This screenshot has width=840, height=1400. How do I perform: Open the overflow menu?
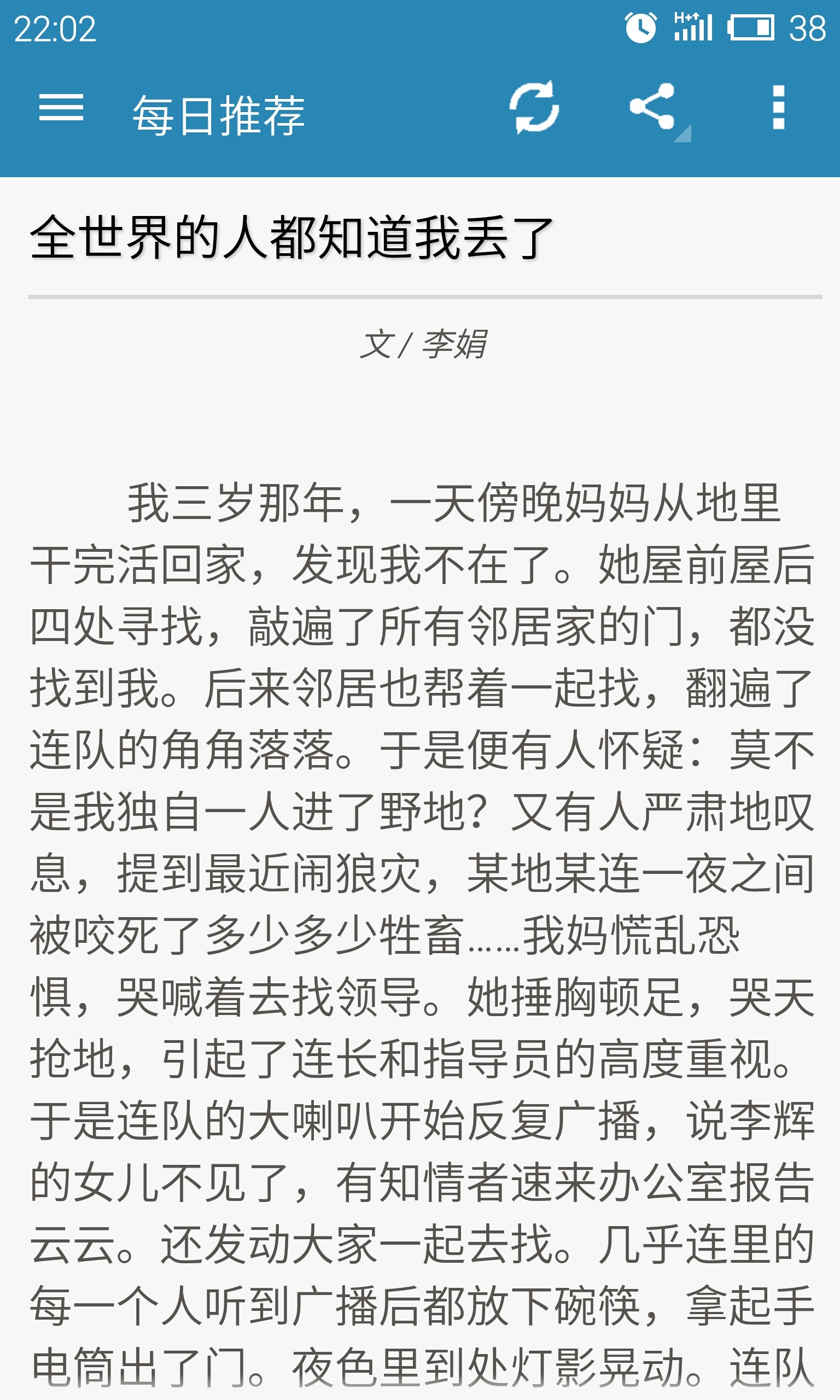[x=778, y=108]
